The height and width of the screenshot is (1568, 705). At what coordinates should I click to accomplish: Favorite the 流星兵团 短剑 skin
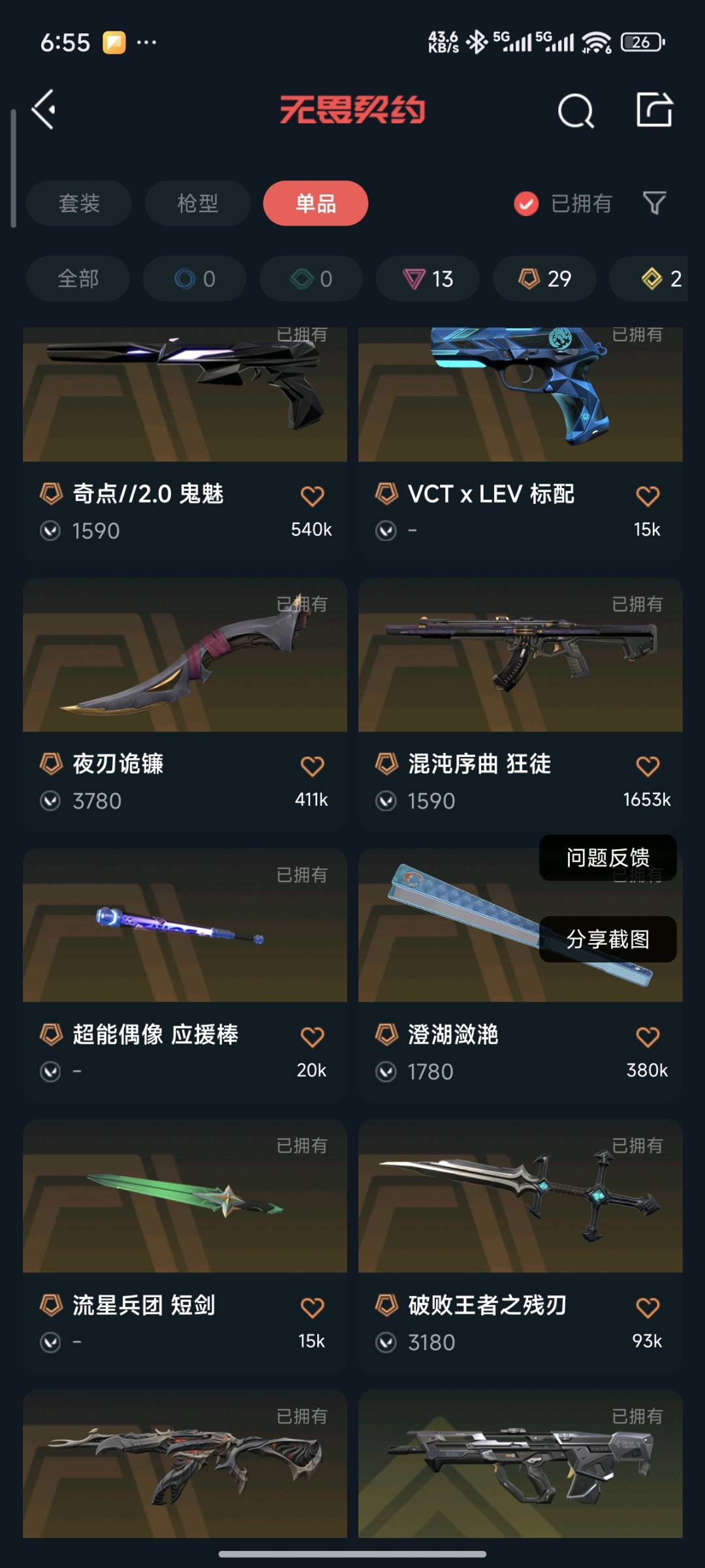[x=312, y=1308]
